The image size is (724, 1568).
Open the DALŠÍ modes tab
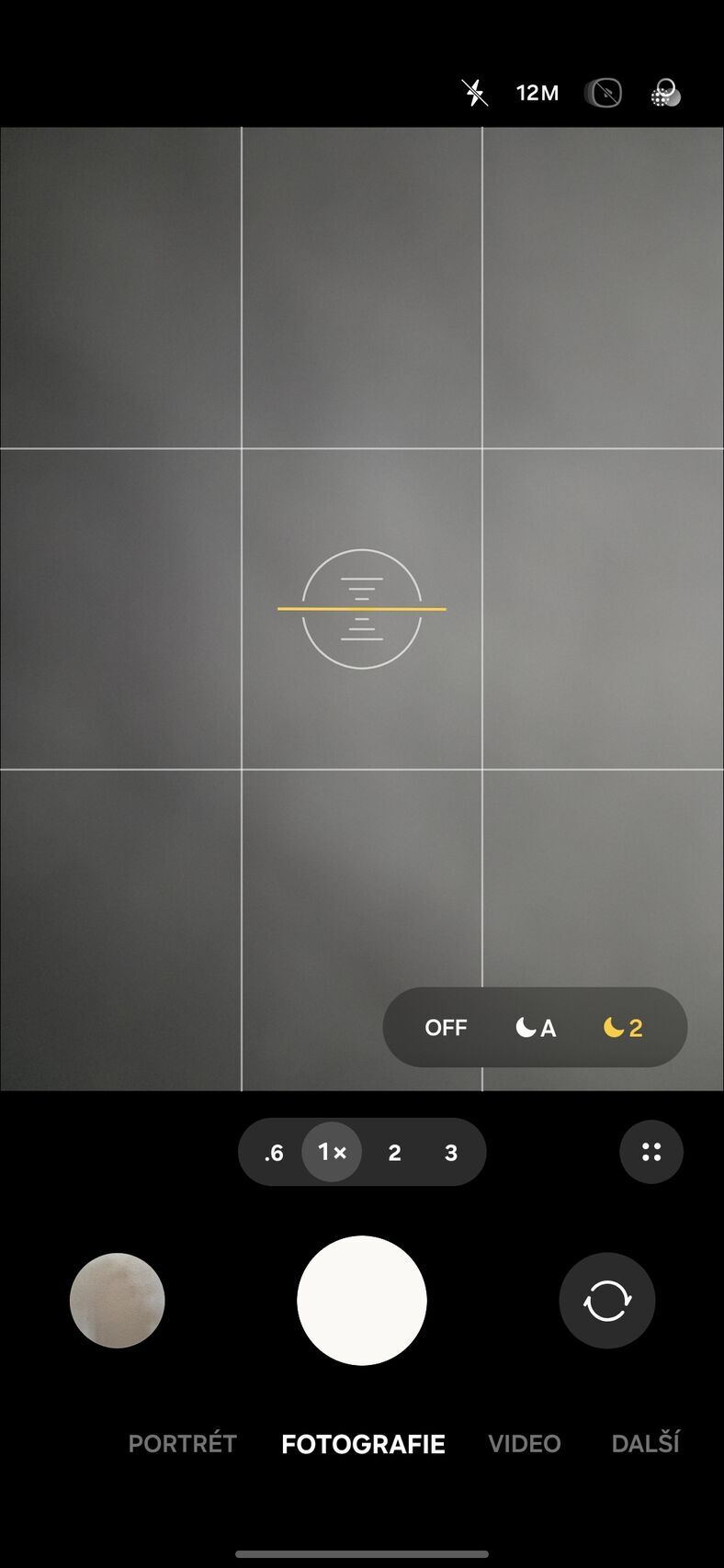(x=645, y=1444)
